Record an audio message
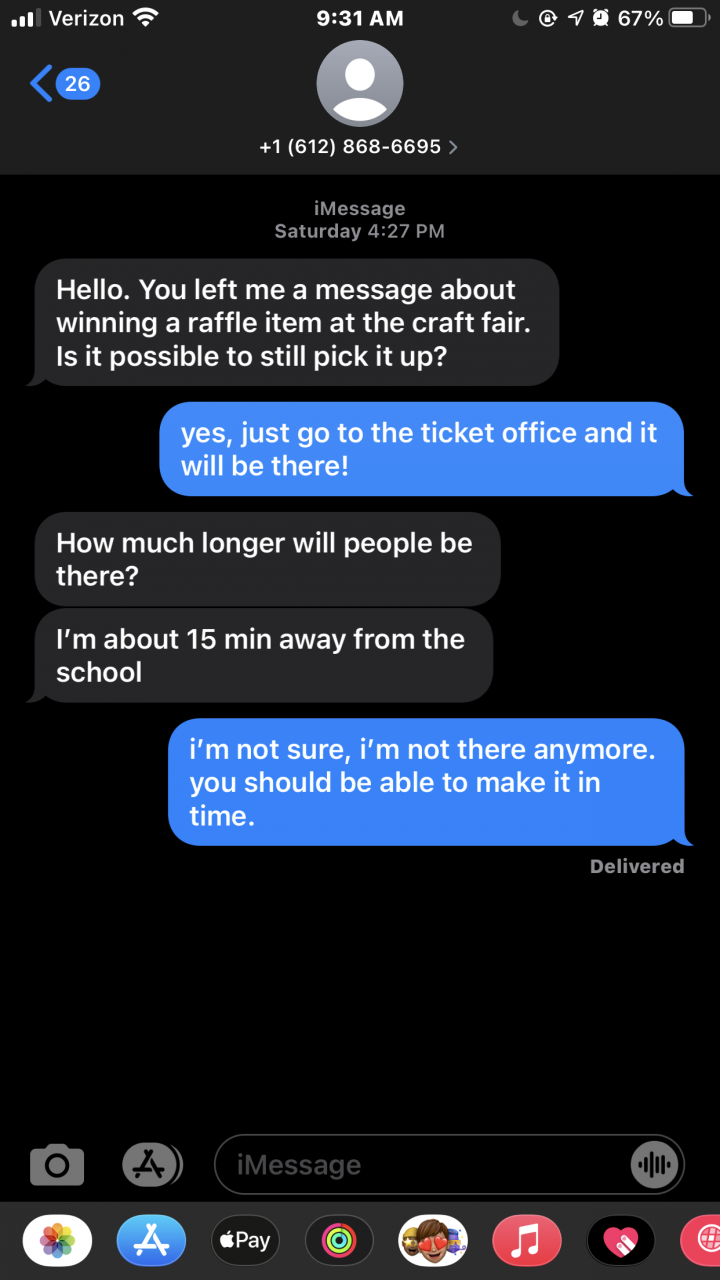The width and height of the screenshot is (720, 1280). [x=656, y=1165]
